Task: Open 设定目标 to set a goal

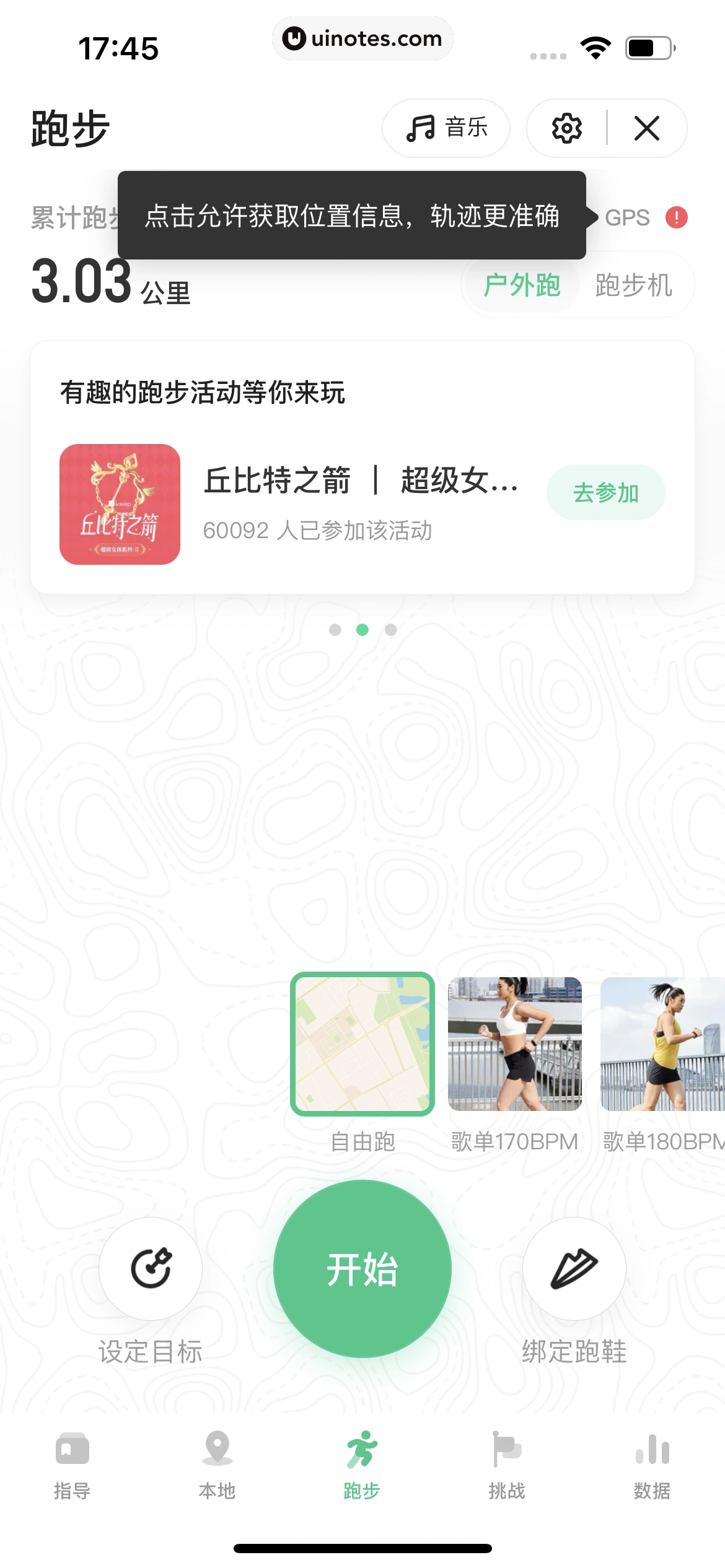Action: (151, 1269)
